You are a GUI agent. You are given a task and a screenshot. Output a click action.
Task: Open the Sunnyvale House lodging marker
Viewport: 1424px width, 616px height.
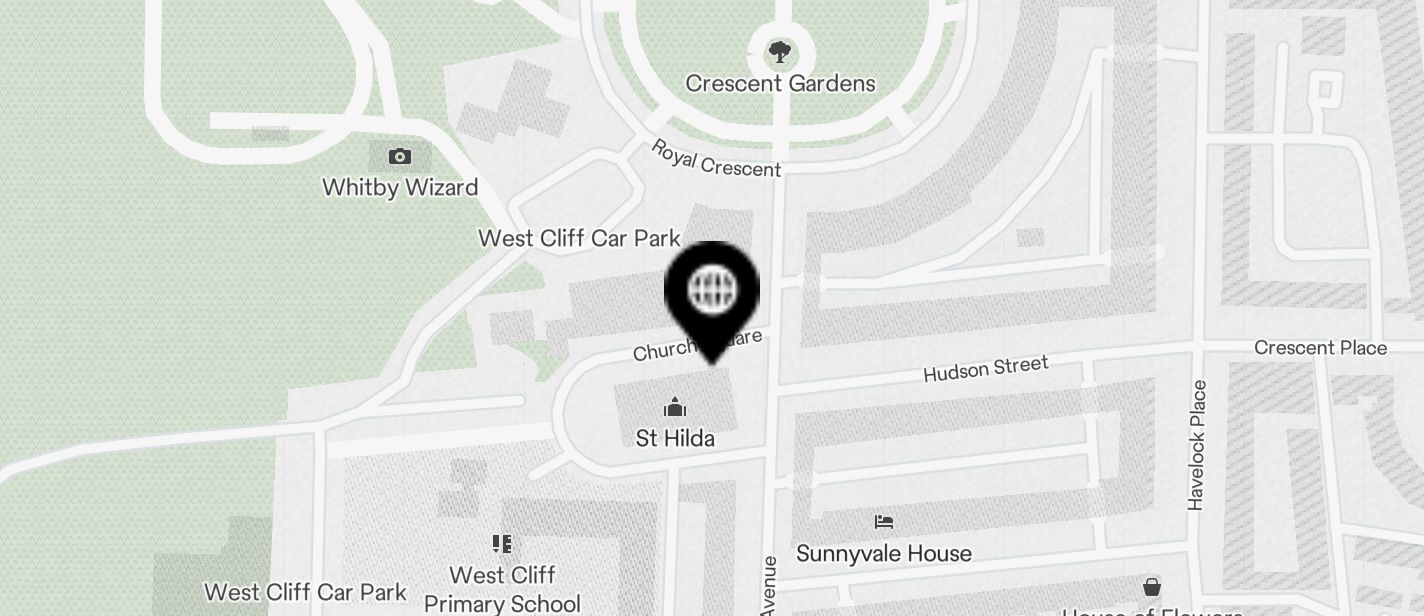(883, 522)
